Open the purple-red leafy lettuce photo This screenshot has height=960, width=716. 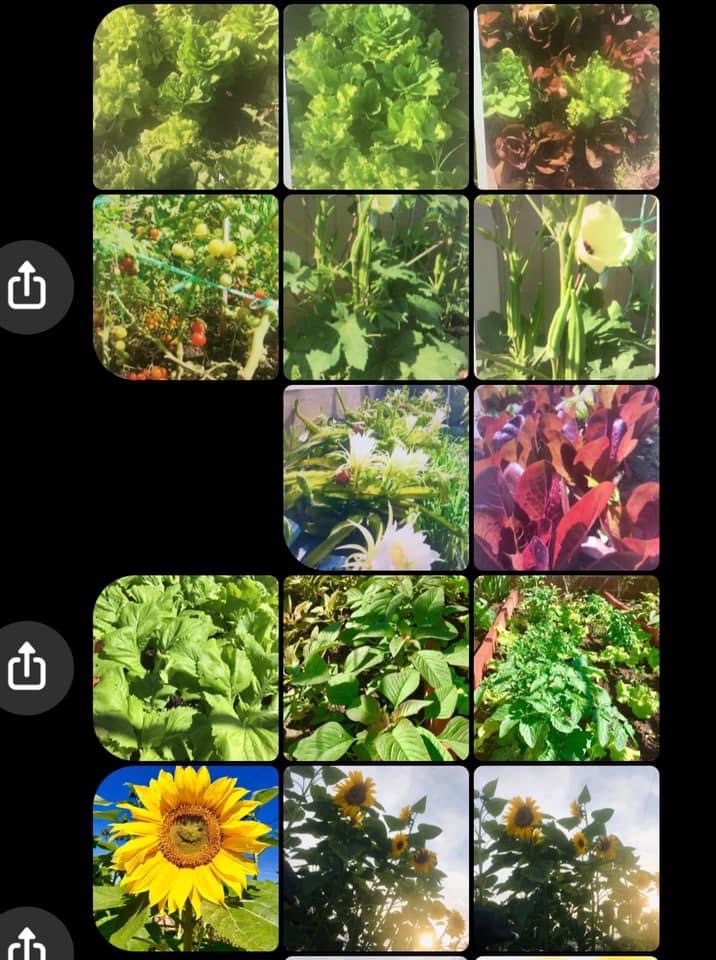(x=566, y=477)
